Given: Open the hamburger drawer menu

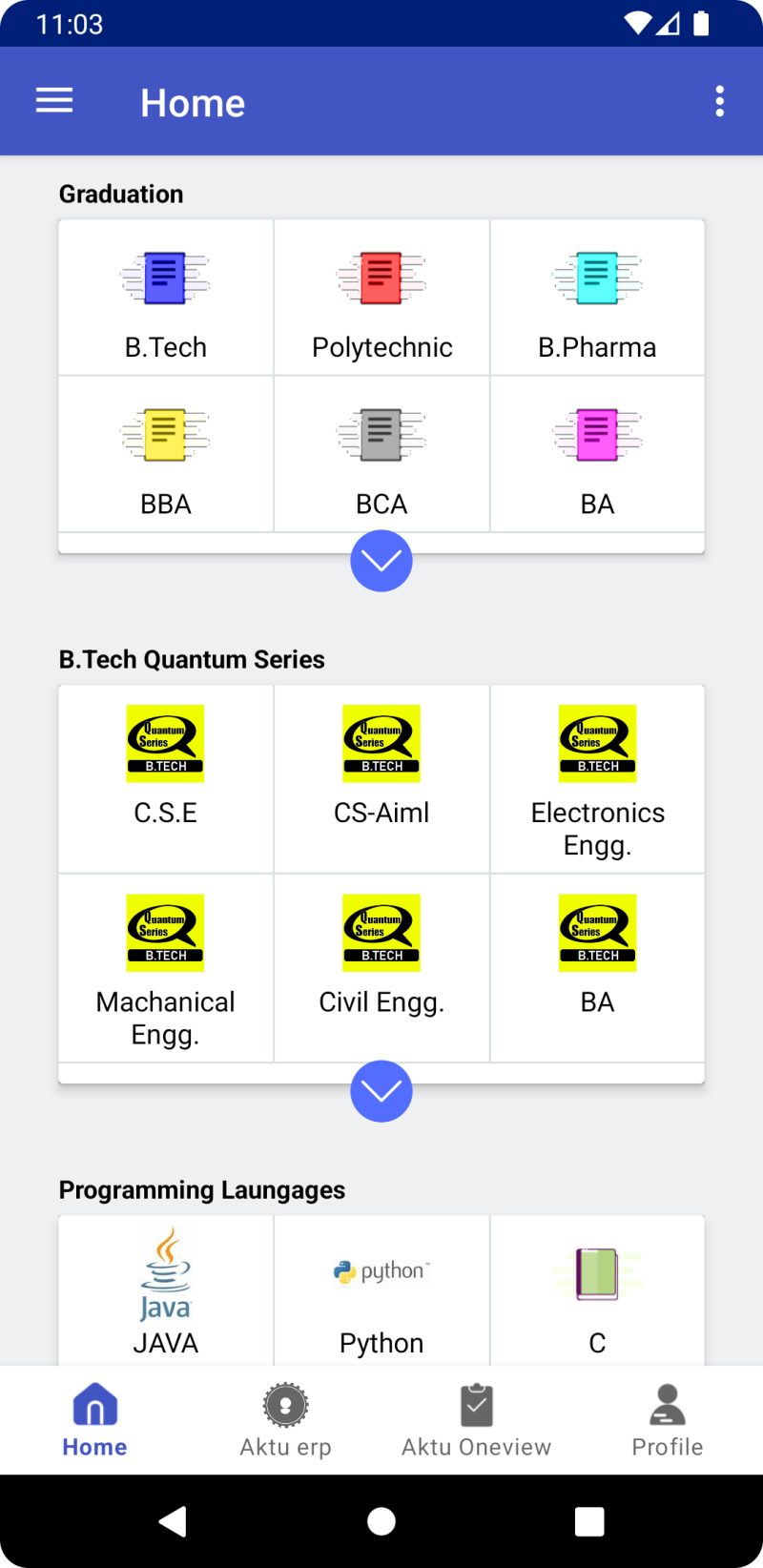Looking at the screenshot, I should point(54,101).
